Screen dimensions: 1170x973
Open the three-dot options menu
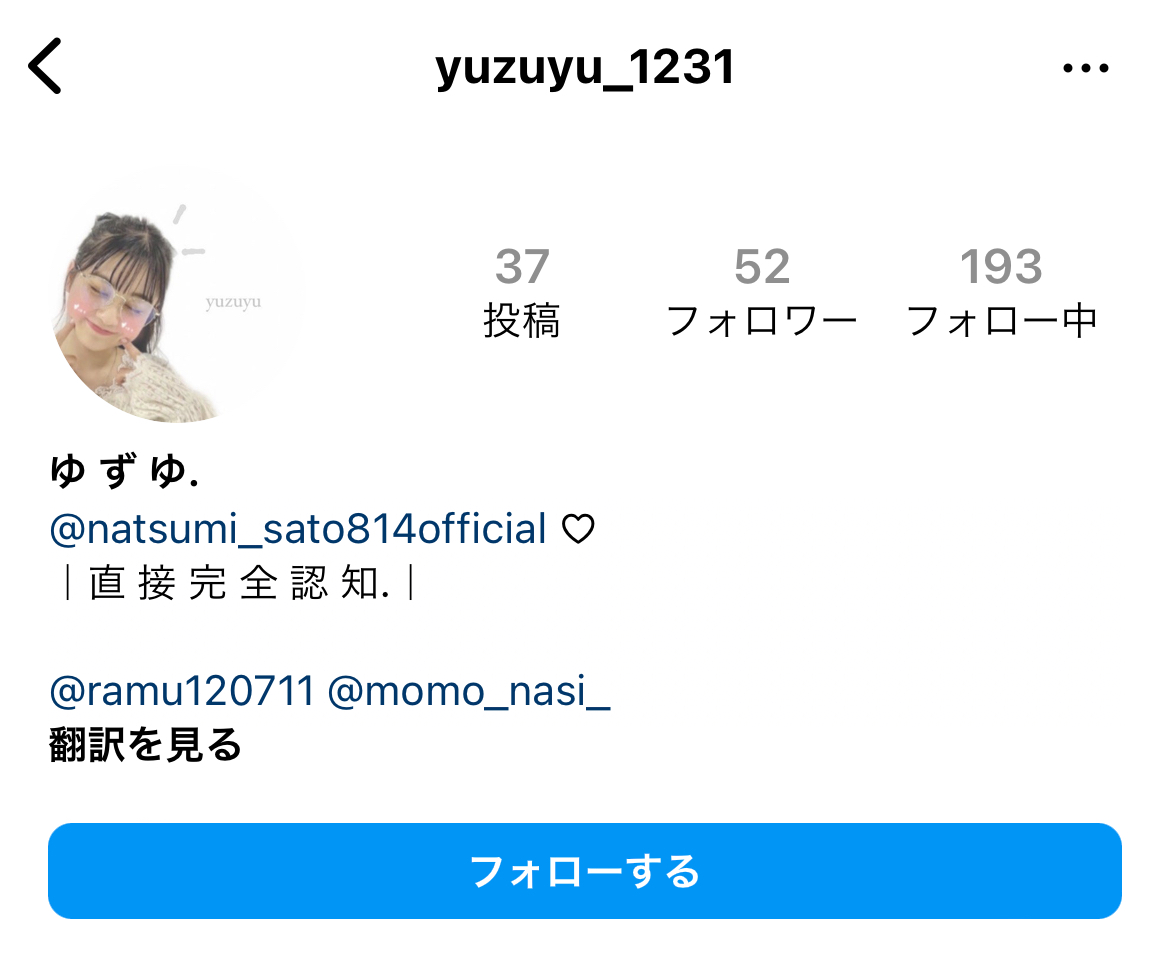click(x=1085, y=68)
